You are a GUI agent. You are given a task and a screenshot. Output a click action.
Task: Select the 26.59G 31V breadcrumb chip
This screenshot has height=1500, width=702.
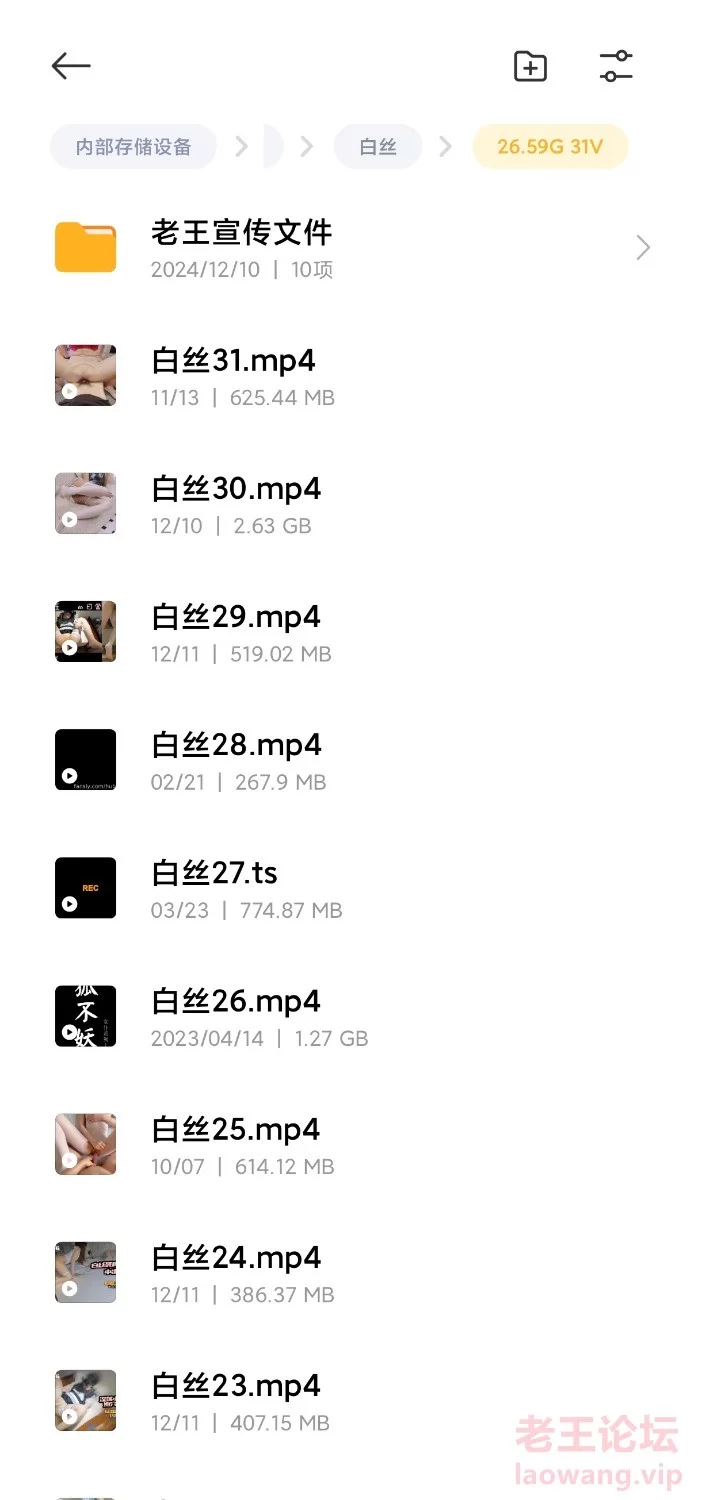[550, 147]
